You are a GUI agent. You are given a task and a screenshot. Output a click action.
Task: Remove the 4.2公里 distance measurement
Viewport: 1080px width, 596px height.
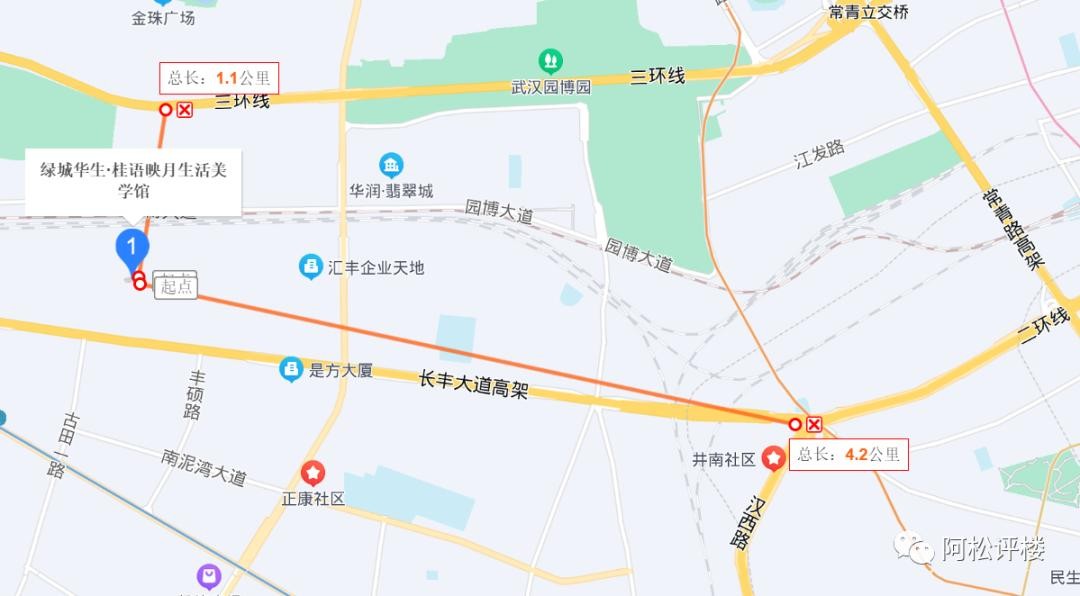point(814,425)
